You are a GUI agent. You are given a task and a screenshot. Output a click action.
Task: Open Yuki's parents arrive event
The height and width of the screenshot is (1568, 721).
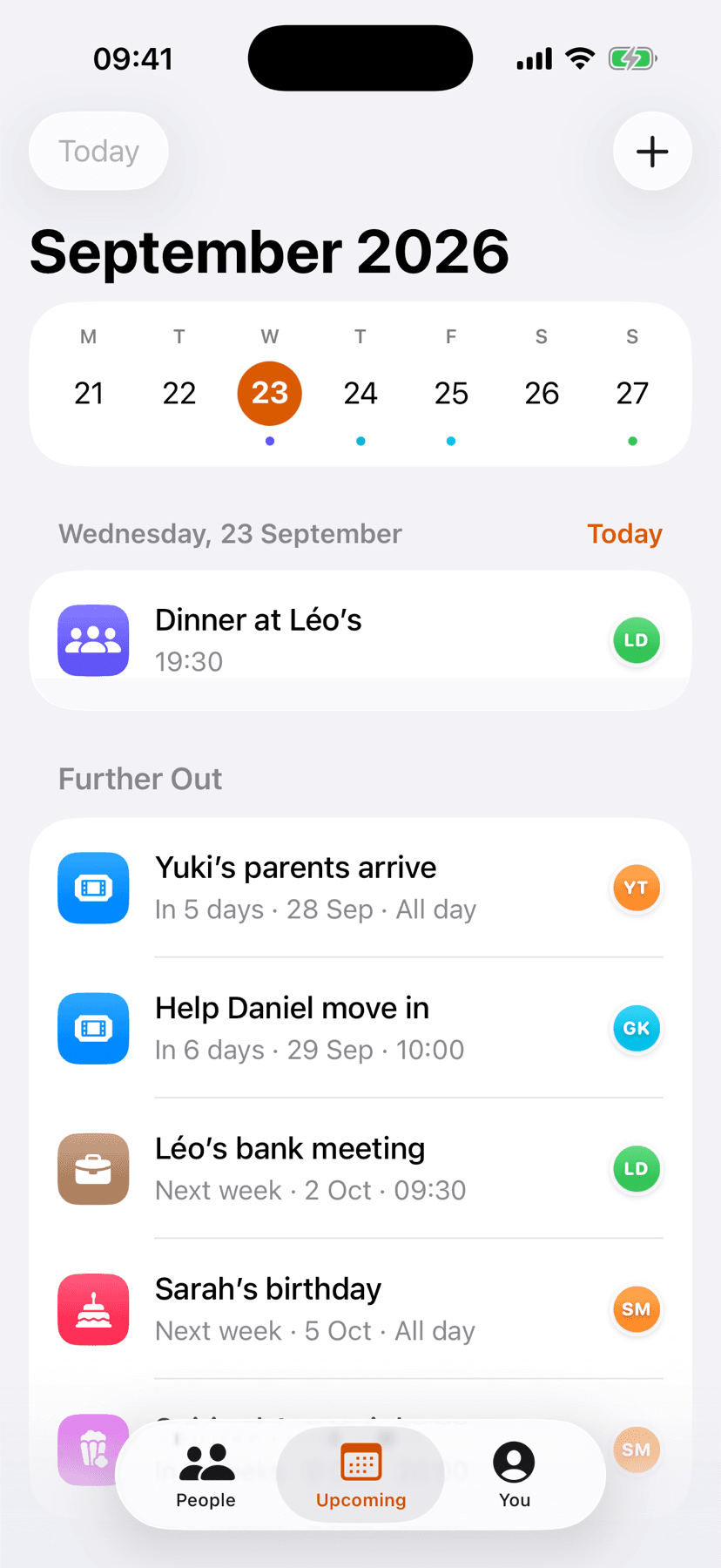(360, 888)
